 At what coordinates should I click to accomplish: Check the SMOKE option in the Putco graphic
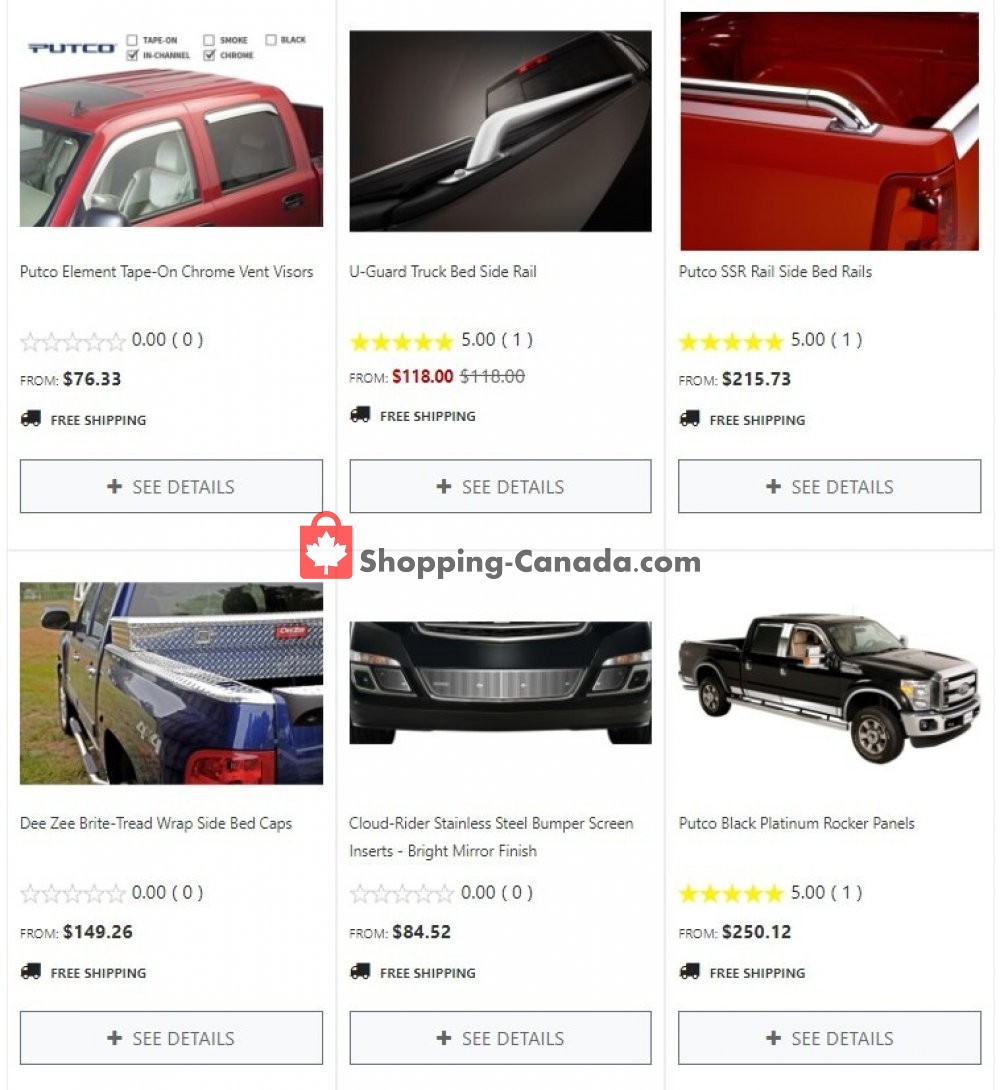207,39
